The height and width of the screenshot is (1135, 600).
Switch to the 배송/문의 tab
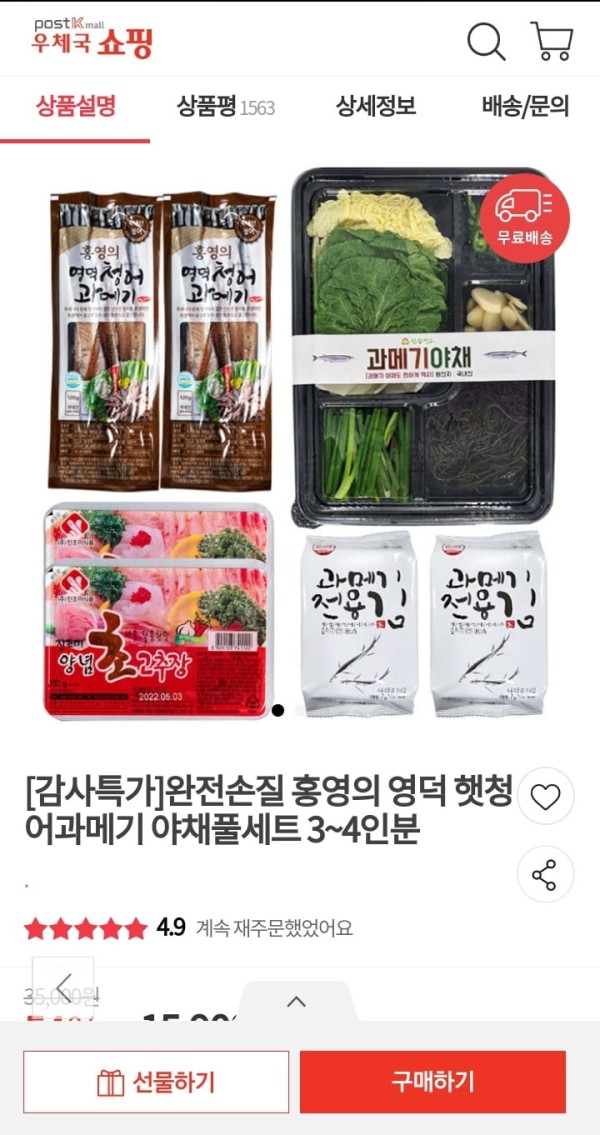pyautogui.click(x=525, y=106)
